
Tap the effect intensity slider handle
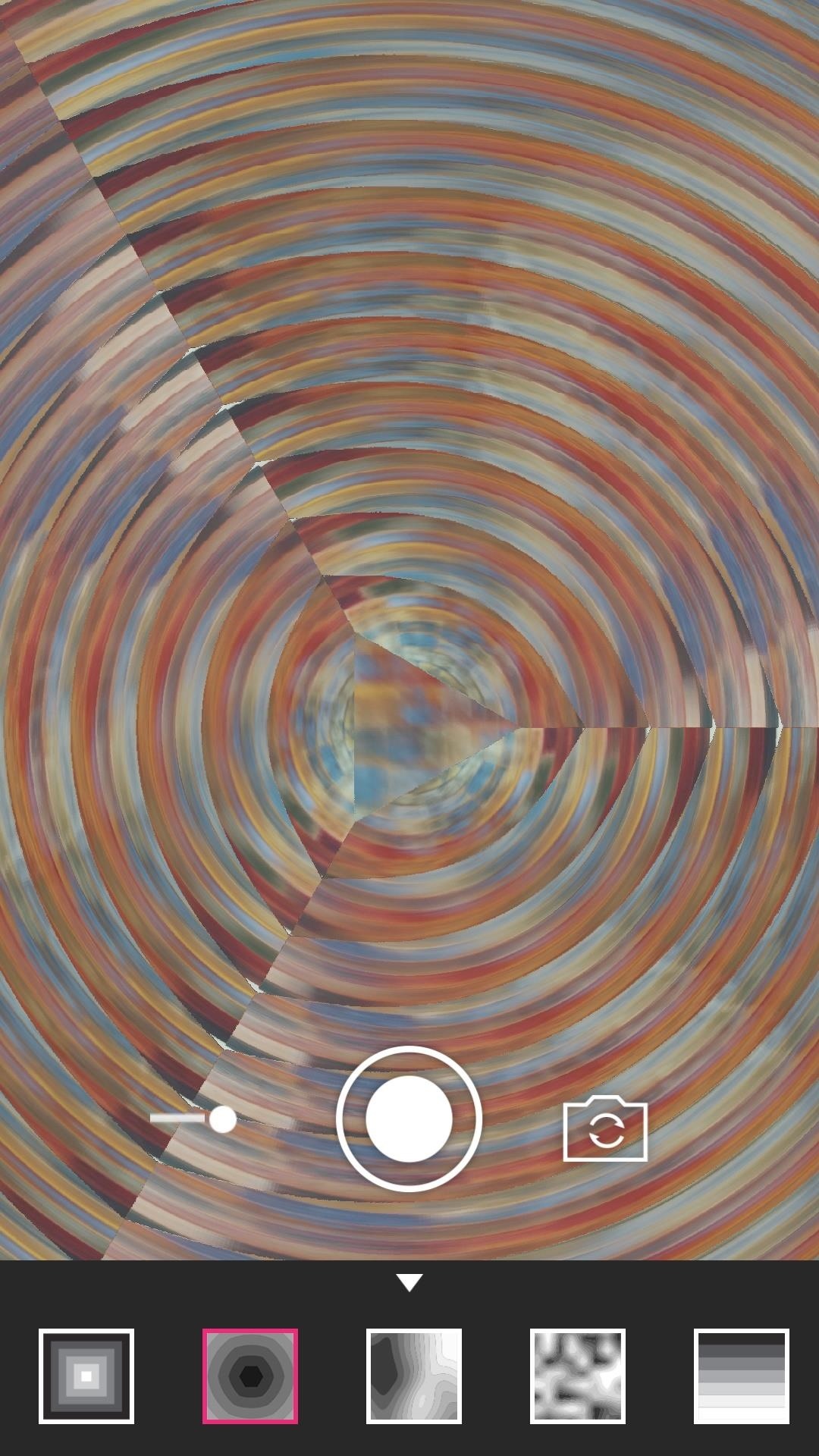[x=222, y=1119]
